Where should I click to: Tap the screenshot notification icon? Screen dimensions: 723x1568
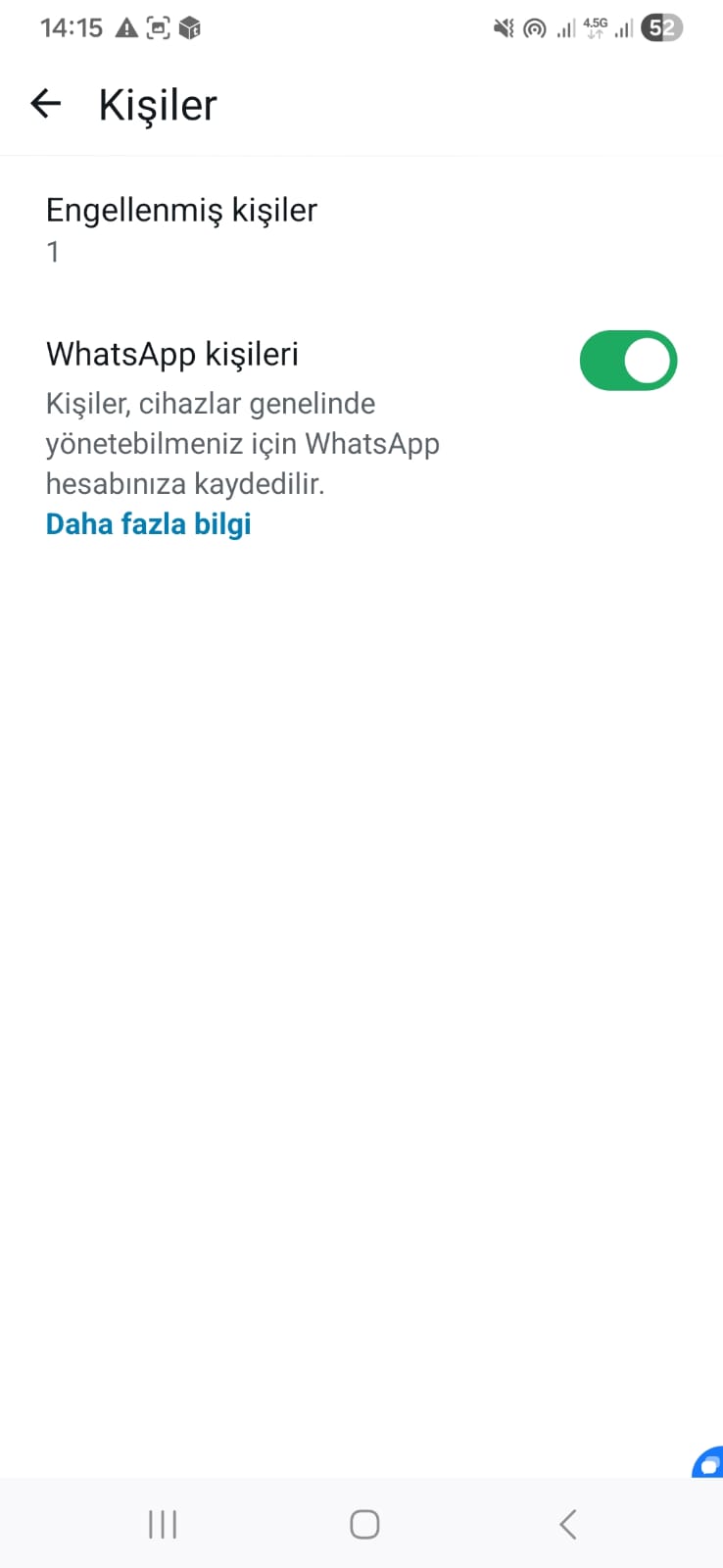(159, 27)
